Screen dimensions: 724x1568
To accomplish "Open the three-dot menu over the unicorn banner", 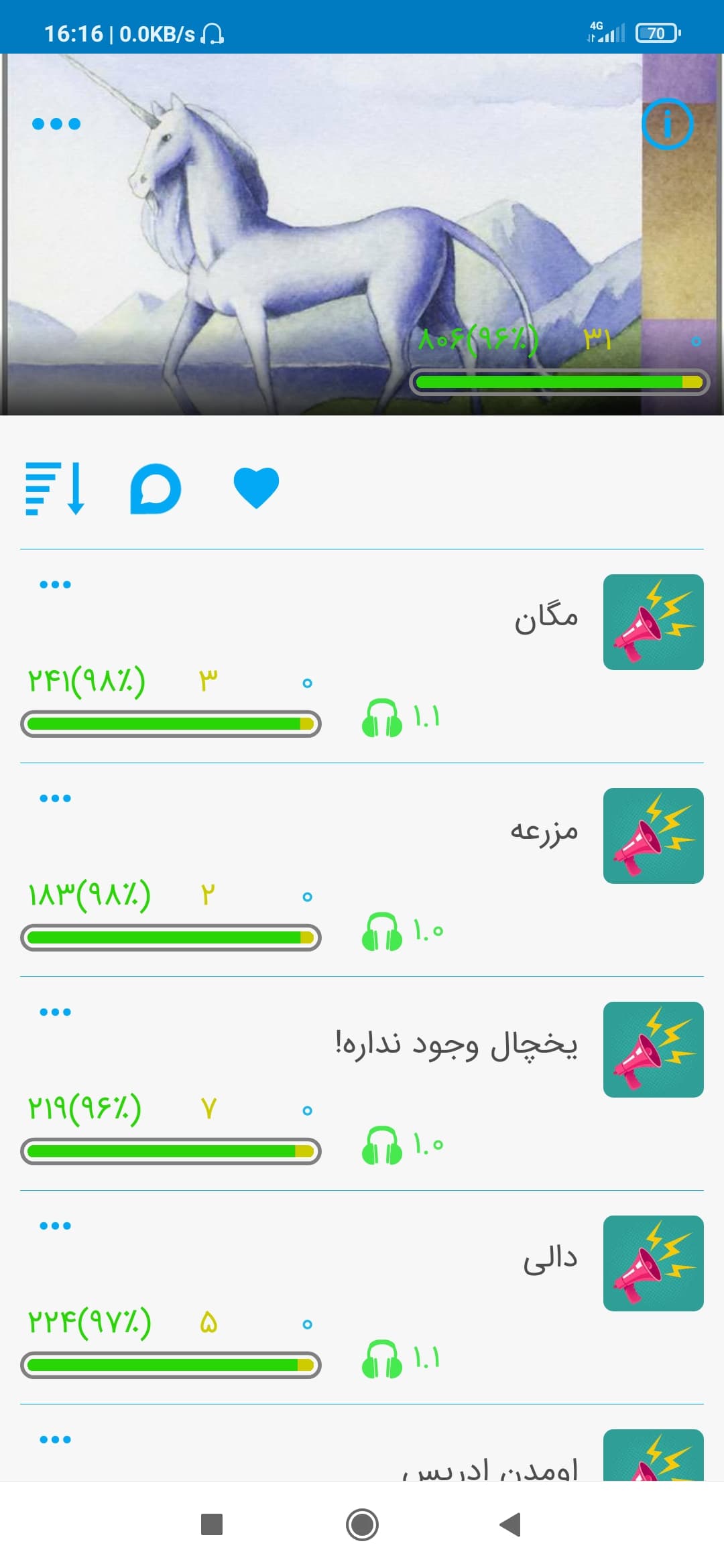I will 56,124.
